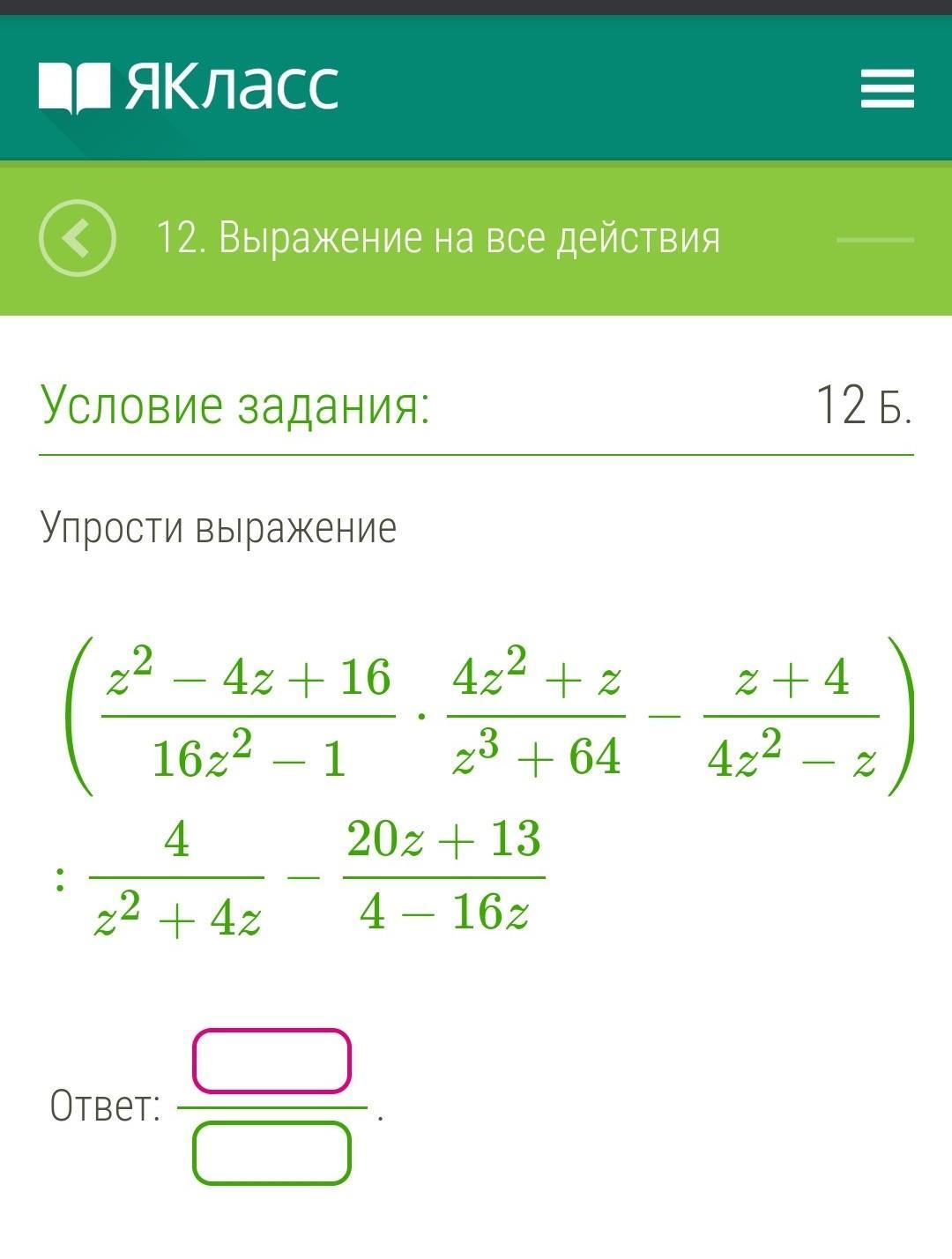The image size is (952, 1259).
Task: Tap the ЯКласс logo to go home
Action: 189,86
